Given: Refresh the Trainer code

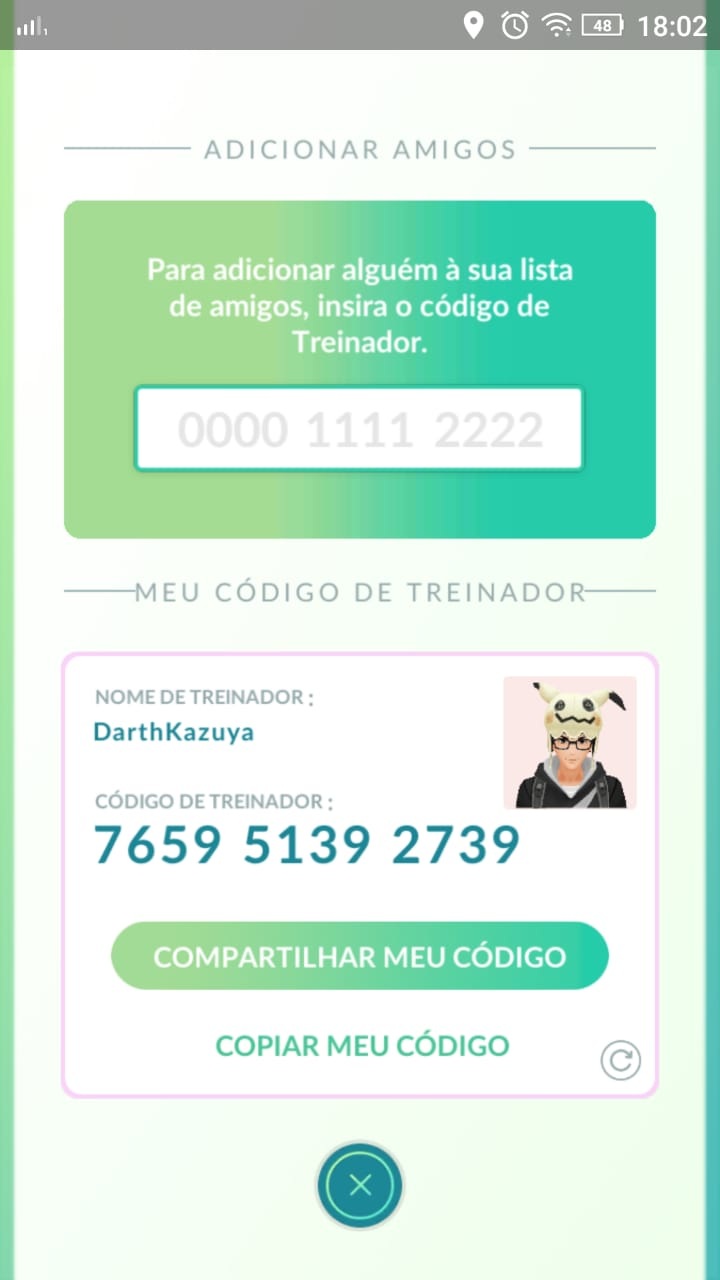Looking at the screenshot, I should pos(621,1061).
